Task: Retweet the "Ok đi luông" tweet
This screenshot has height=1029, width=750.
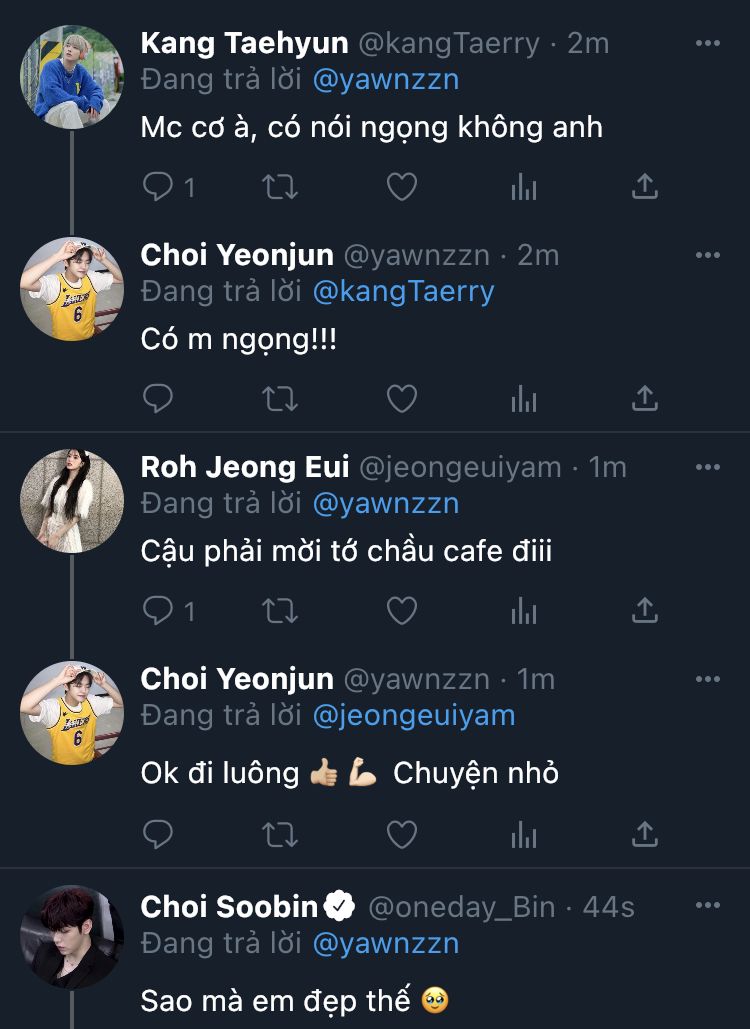Action: (x=279, y=832)
